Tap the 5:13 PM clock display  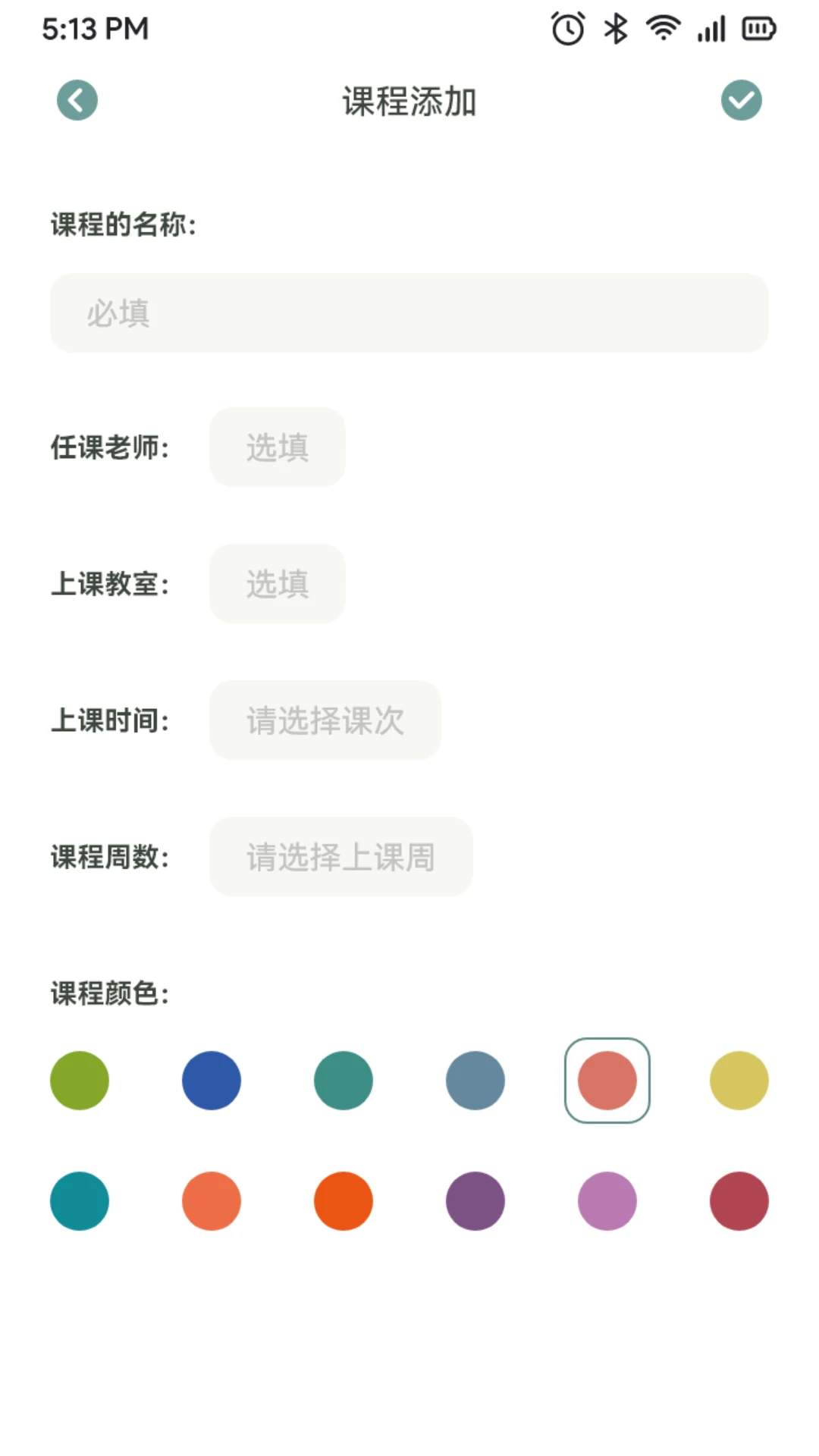[96, 29]
